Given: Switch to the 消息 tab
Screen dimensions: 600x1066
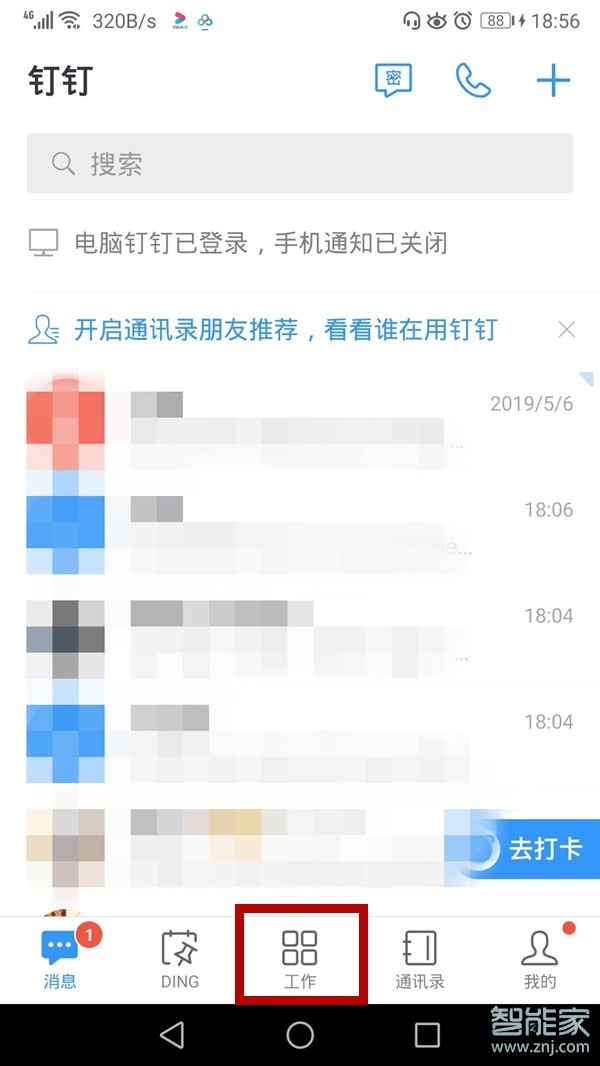Looking at the screenshot, I should pyautogui.click(x=60, y=958).
